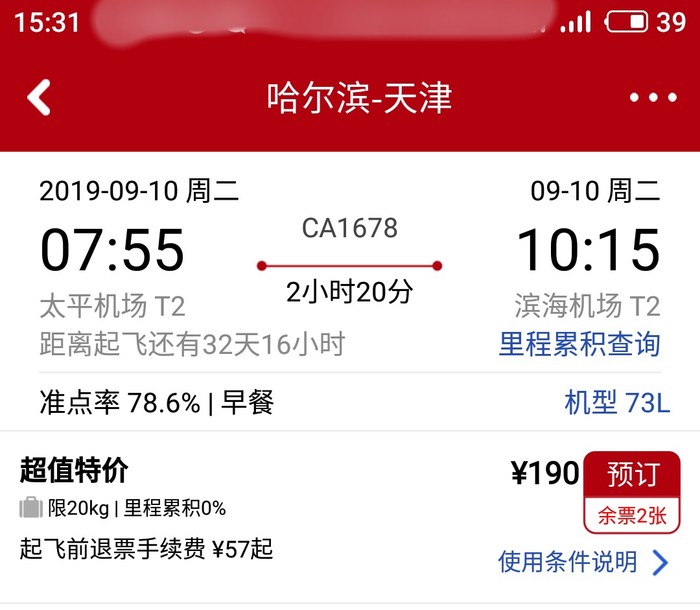Go back from the 哈尔滨-天津 page

[39, 97]
